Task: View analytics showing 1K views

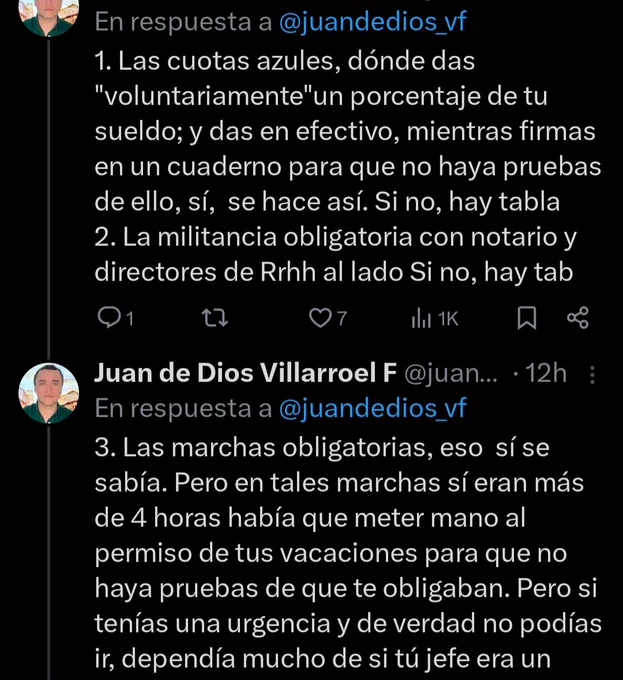Action: tap(434, 319)
